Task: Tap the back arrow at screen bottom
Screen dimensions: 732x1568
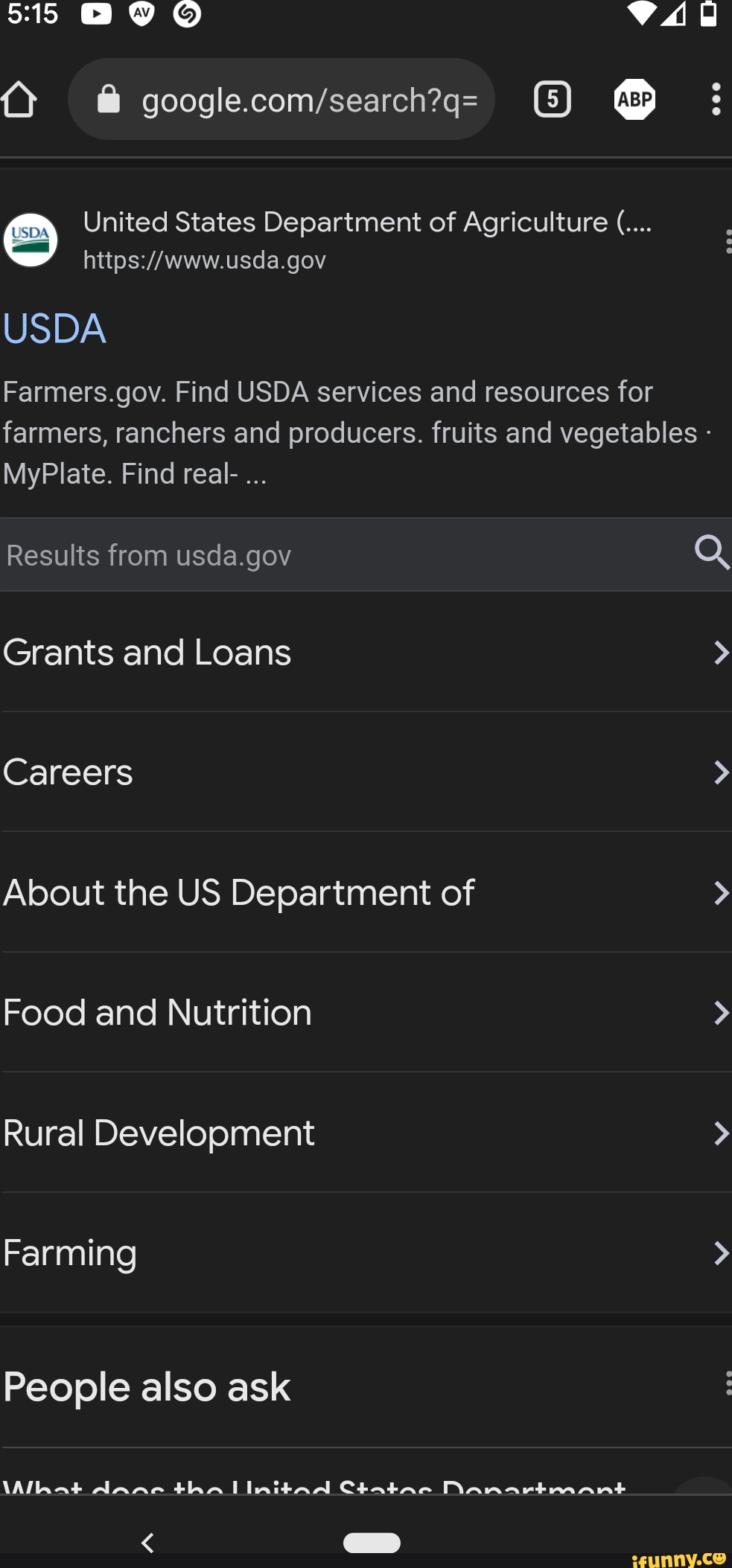Action: (148, 1542)
